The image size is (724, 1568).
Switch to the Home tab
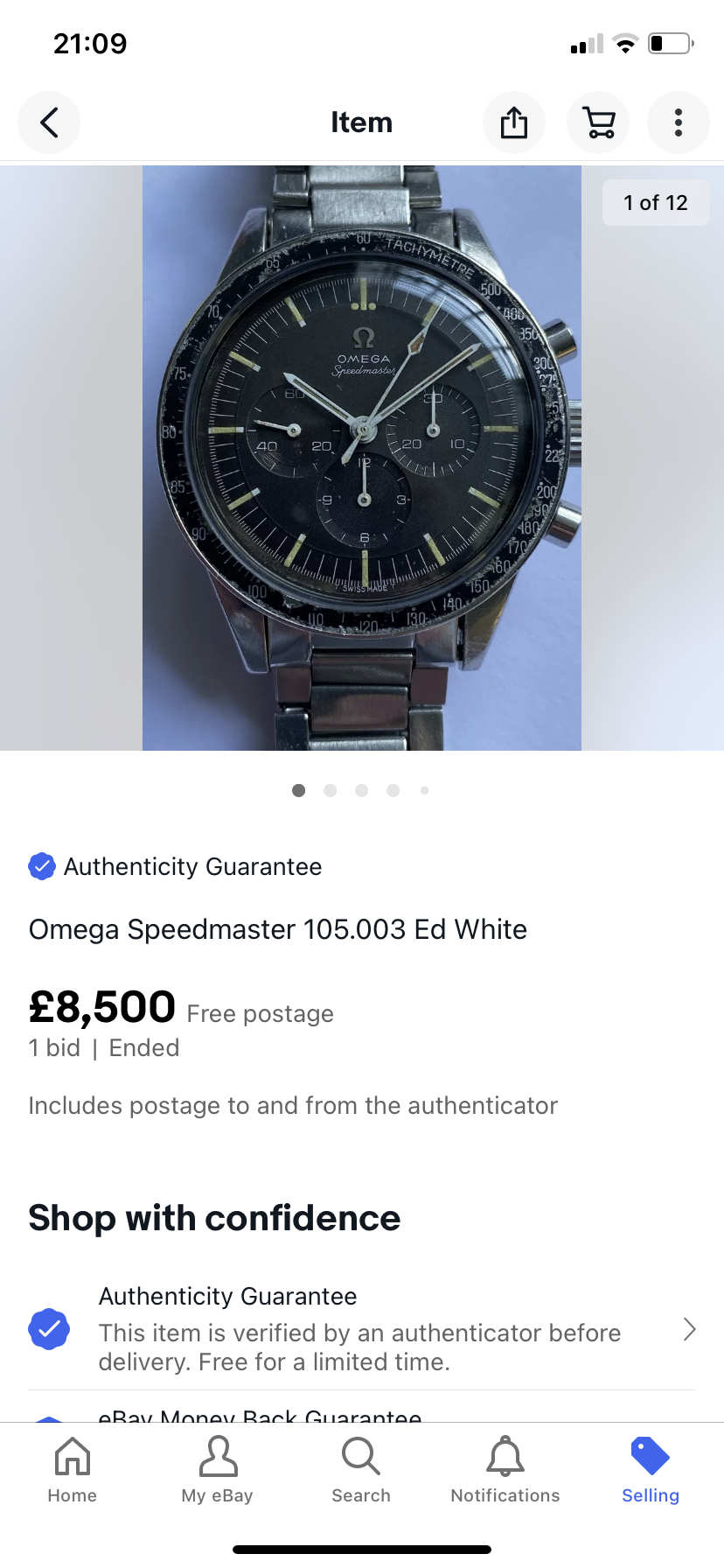click(x=73, y=1470)
